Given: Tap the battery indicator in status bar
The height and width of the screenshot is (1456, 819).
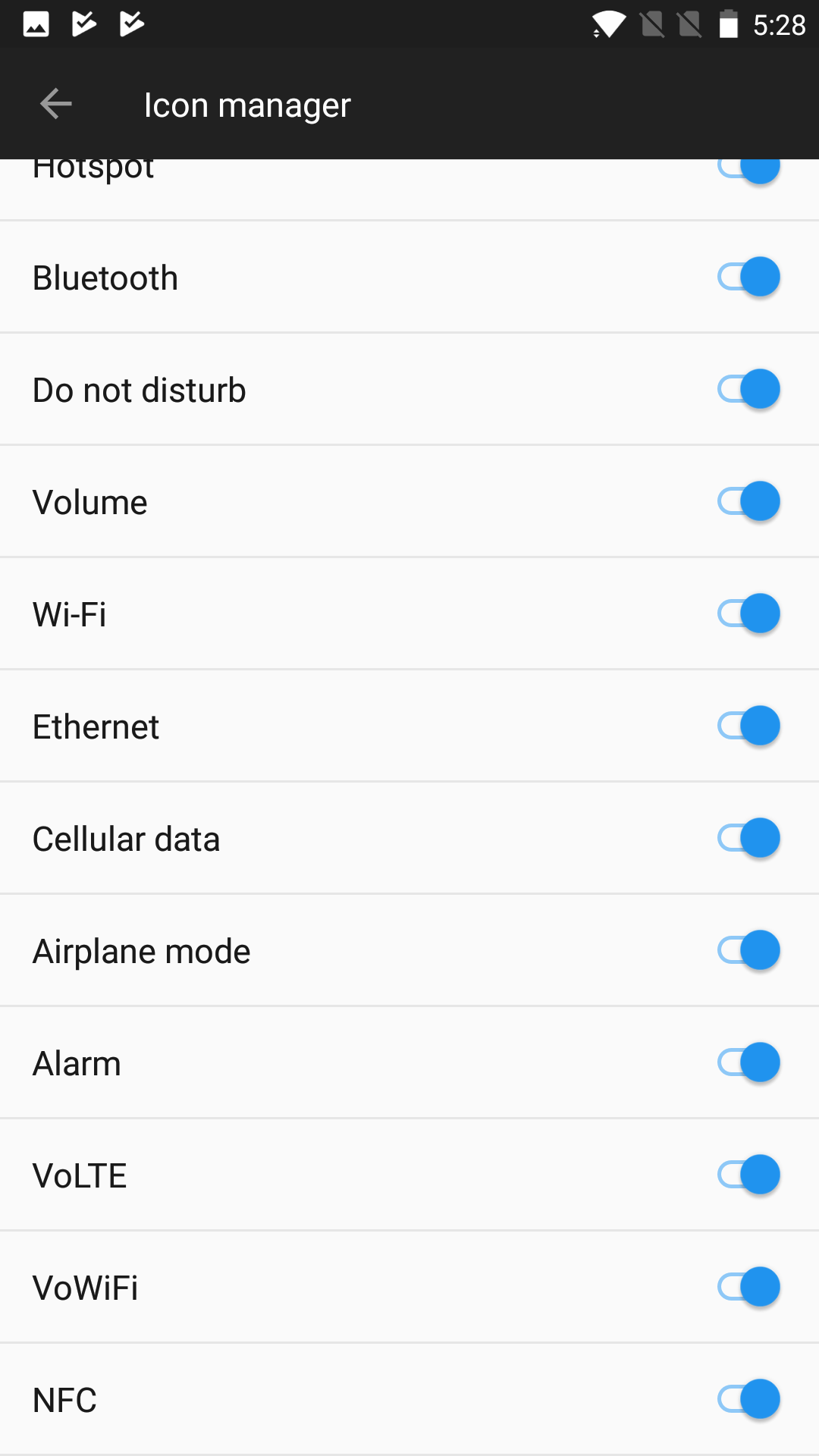Looking at the screenshot, I should 729,23.
